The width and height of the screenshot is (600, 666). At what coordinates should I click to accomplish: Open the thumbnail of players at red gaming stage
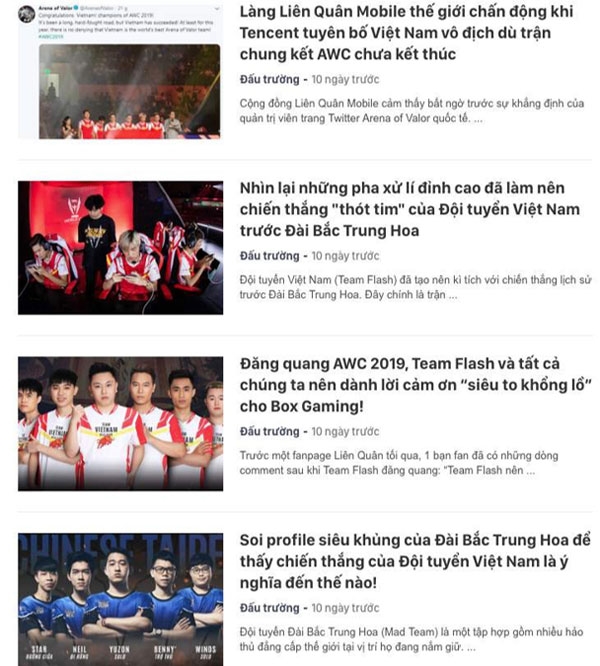pos(120,247)
